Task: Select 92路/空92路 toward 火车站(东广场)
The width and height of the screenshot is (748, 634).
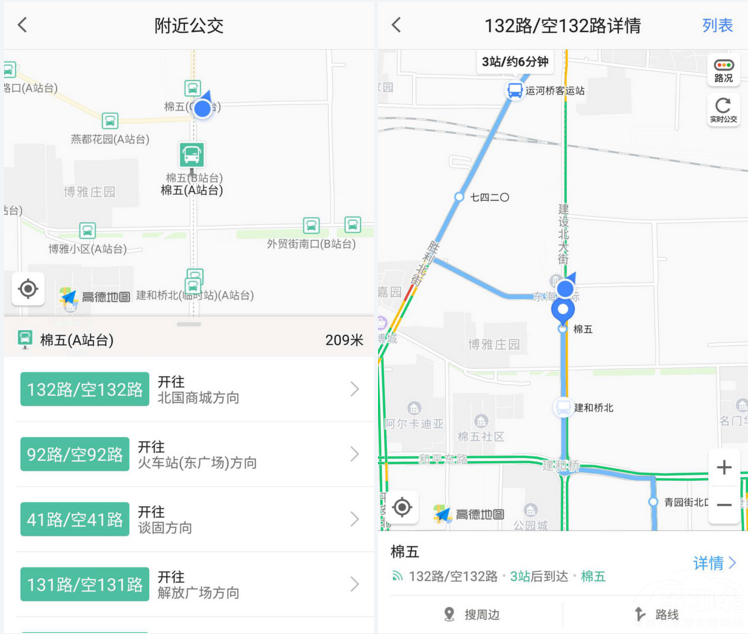Action: [190, 454]
